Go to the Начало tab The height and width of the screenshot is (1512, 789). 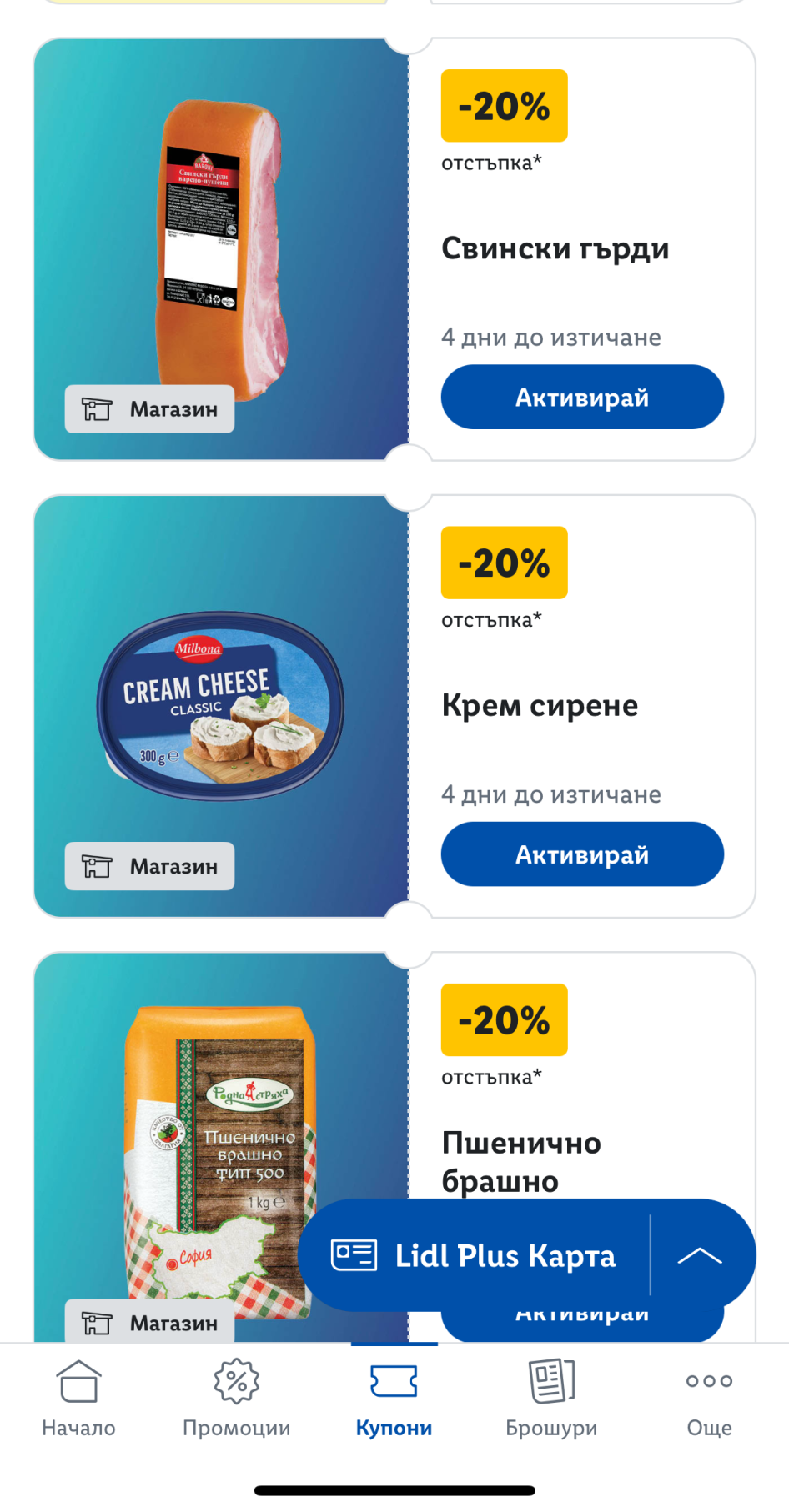tap(78, 1399)
